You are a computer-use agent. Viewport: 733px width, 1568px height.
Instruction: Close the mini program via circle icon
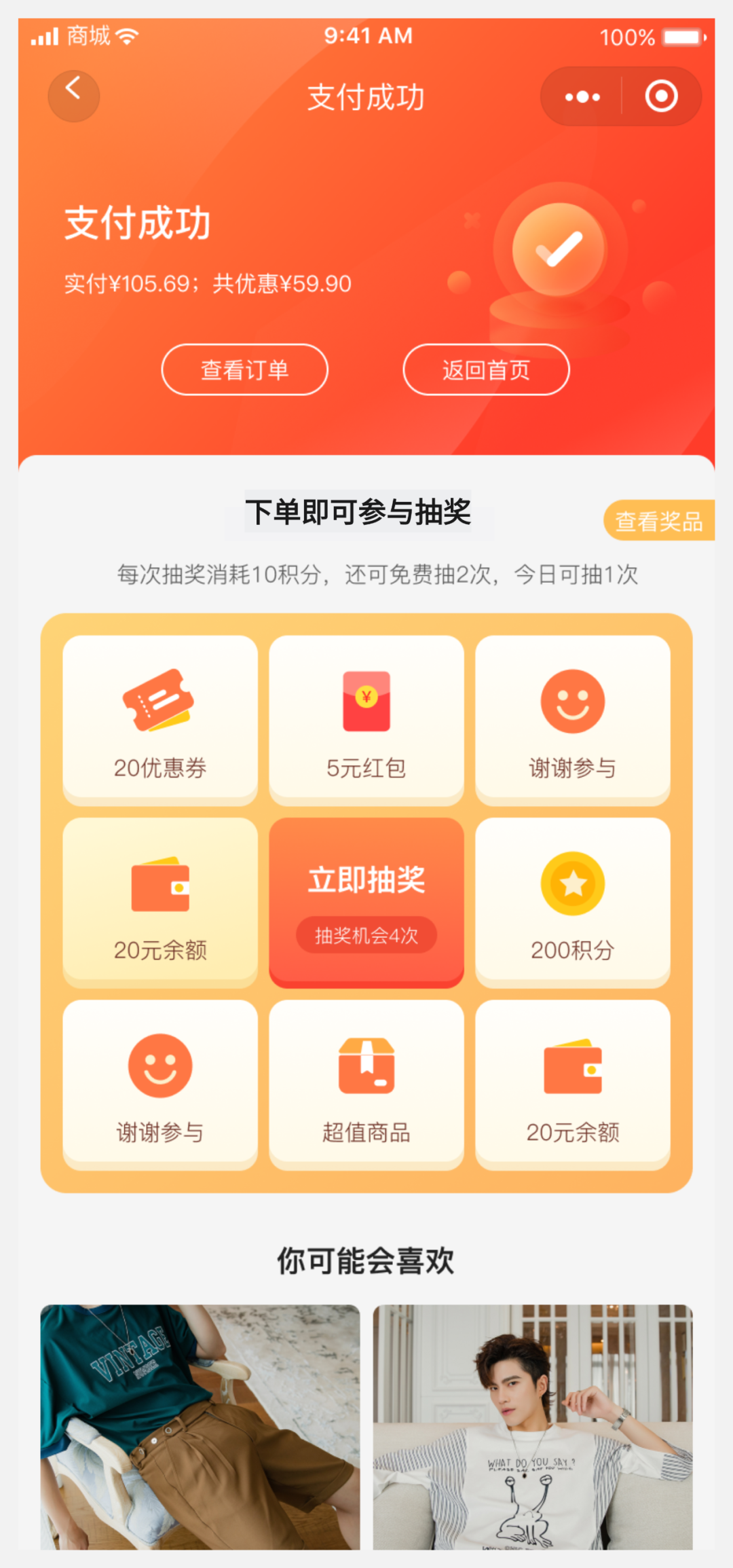661,96
